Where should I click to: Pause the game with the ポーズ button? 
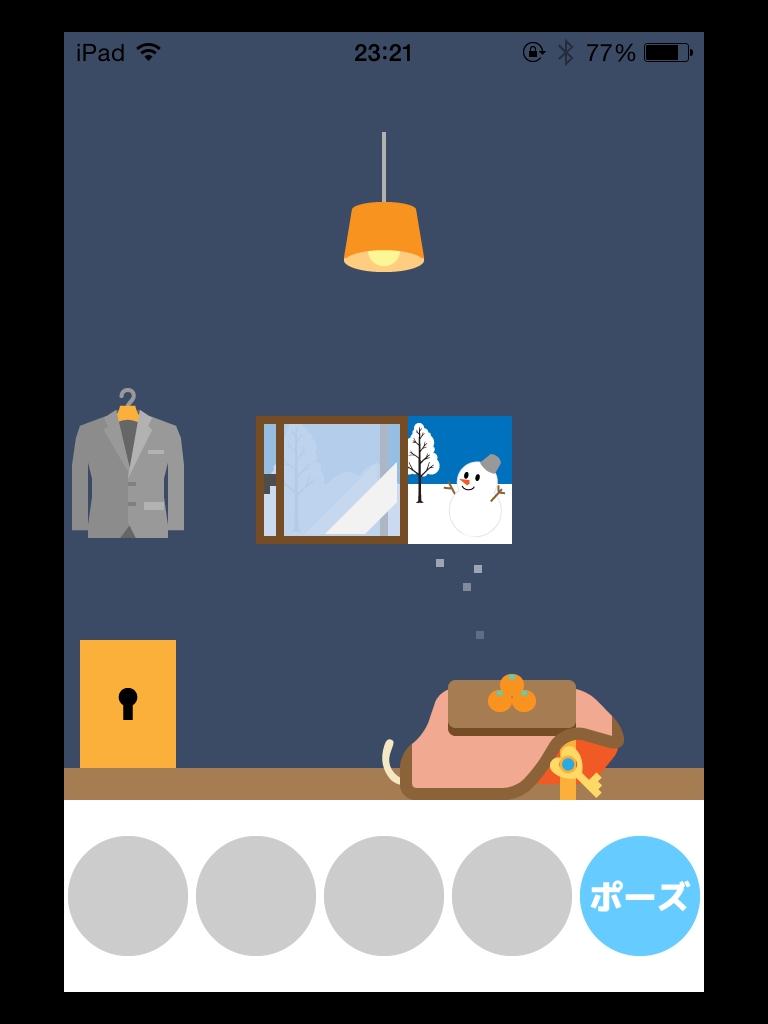pyautogui.click(x=640, y=896)
